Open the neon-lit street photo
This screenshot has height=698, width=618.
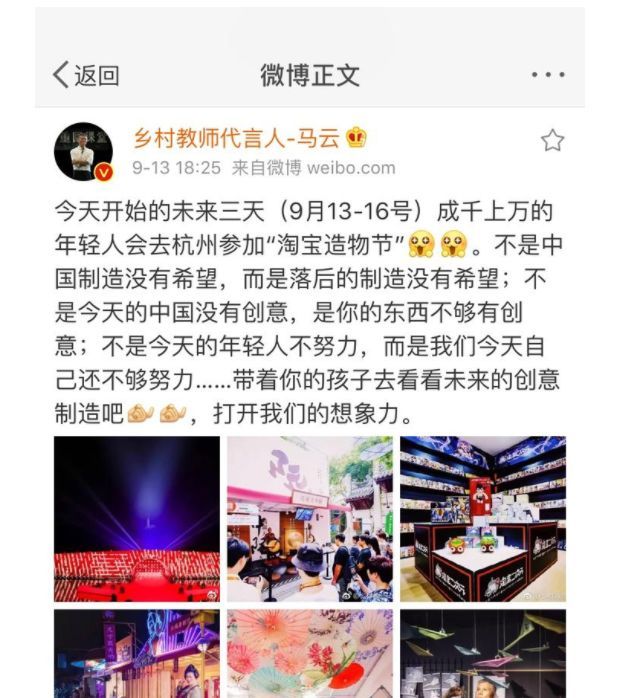pyautogui.click(x=136, y=654)
